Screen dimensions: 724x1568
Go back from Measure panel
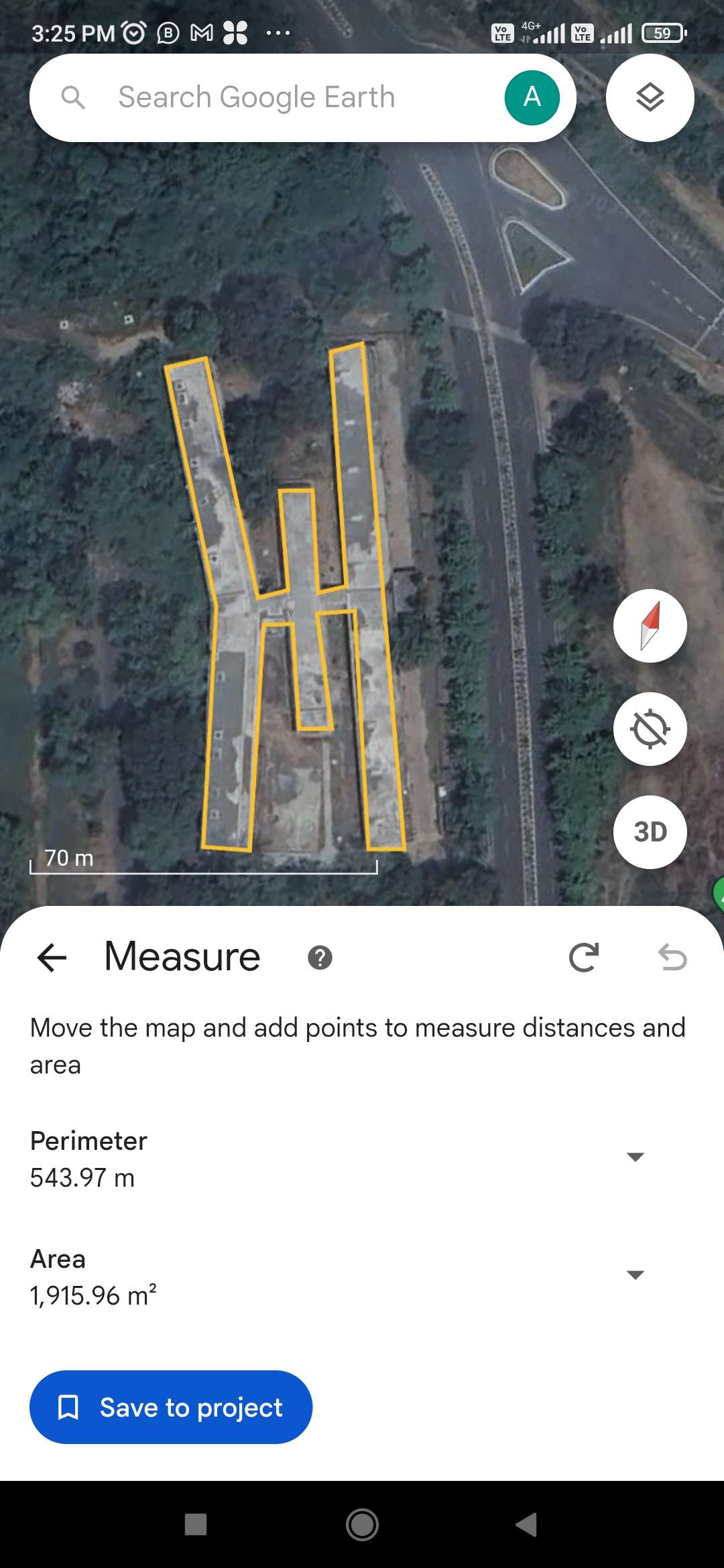pos(52,957)
